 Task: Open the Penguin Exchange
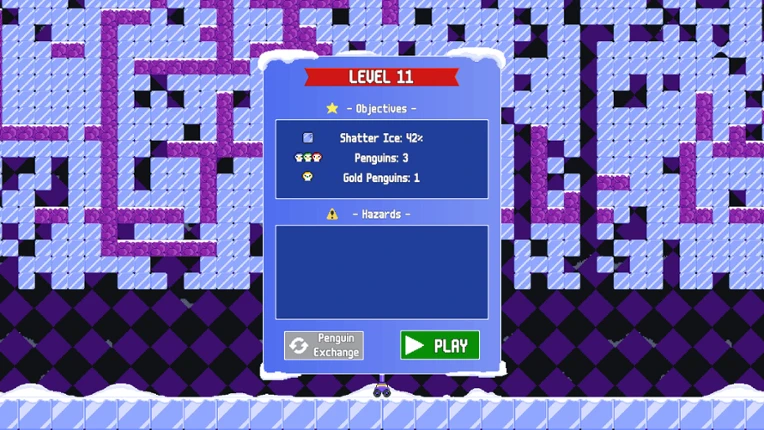coord(324,345)
